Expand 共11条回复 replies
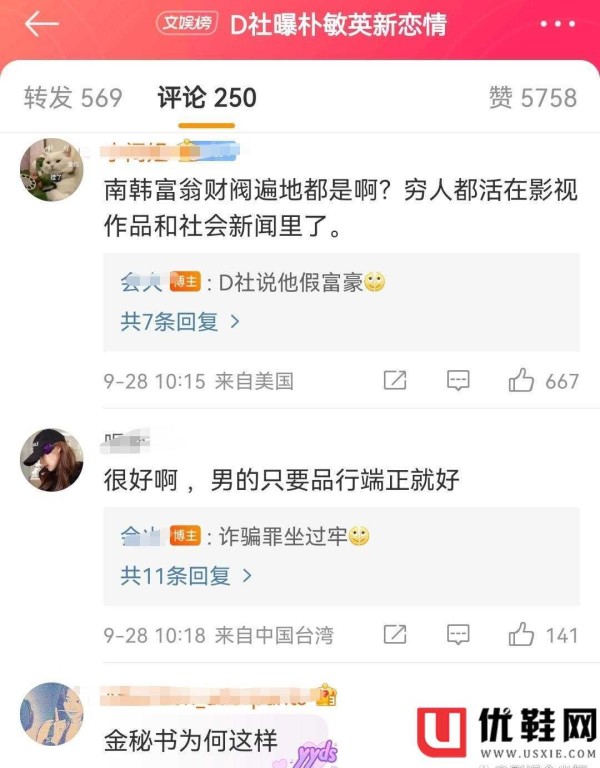The height and width of the screenshot is (768, 600). pos(186,575)
